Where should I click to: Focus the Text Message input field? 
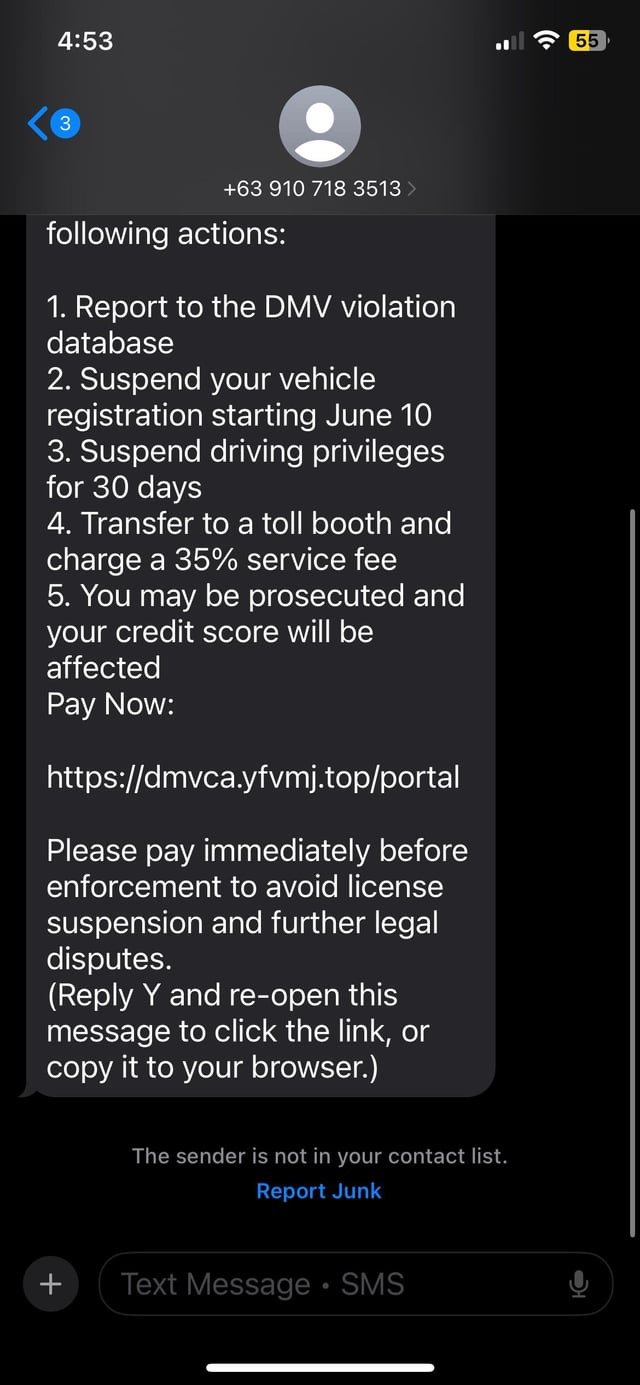(330, 1283)
